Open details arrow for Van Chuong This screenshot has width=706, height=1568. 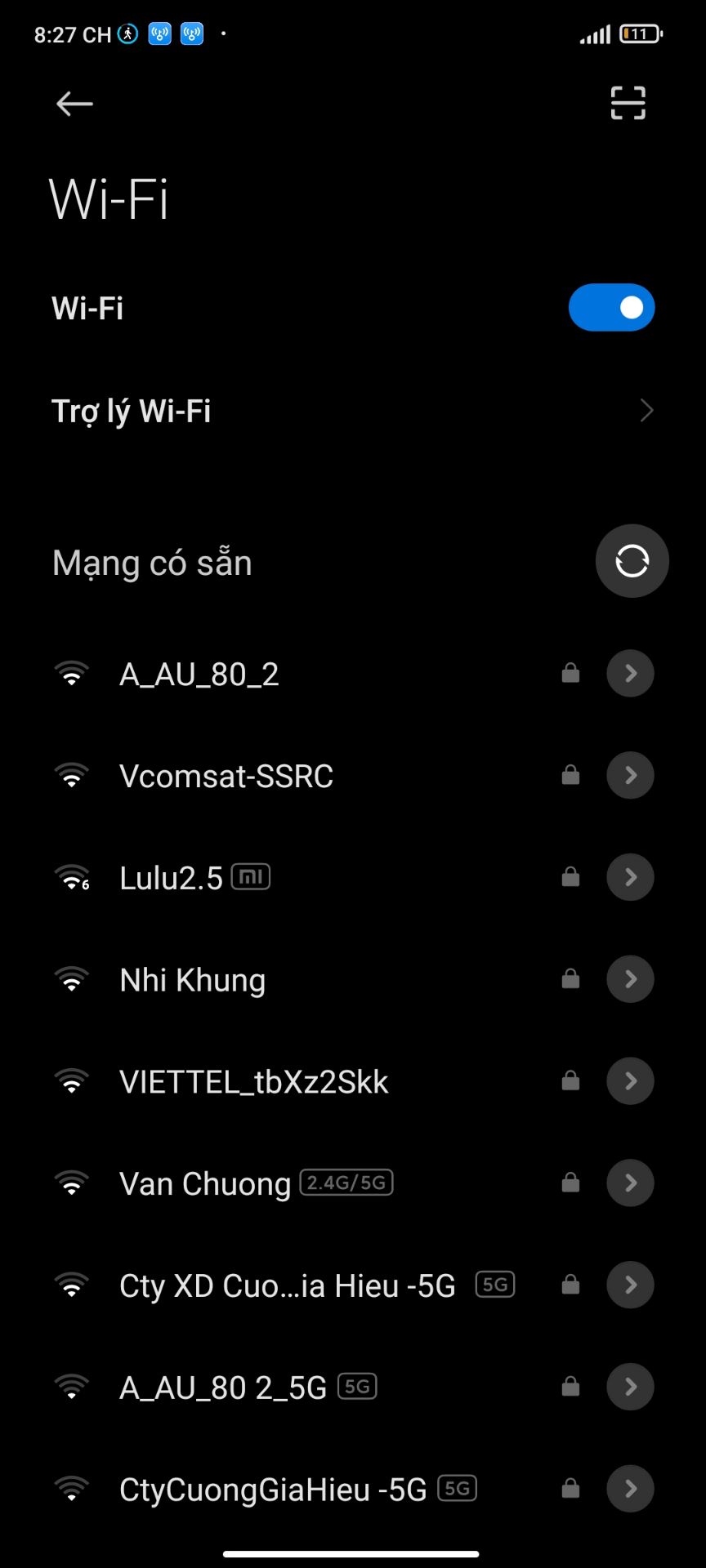point(630,1183)
